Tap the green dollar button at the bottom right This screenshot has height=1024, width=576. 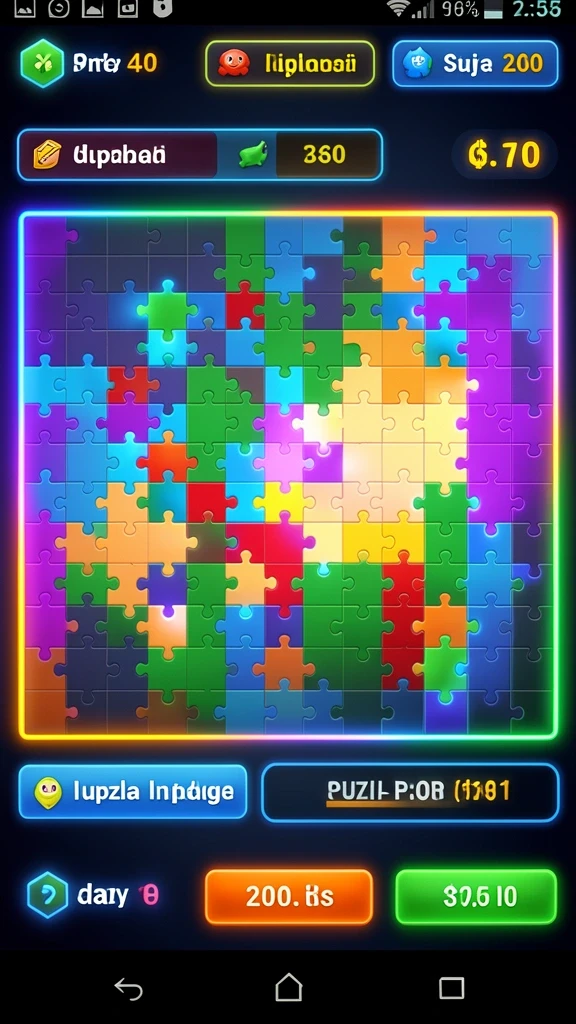click(x=476, y=896)
